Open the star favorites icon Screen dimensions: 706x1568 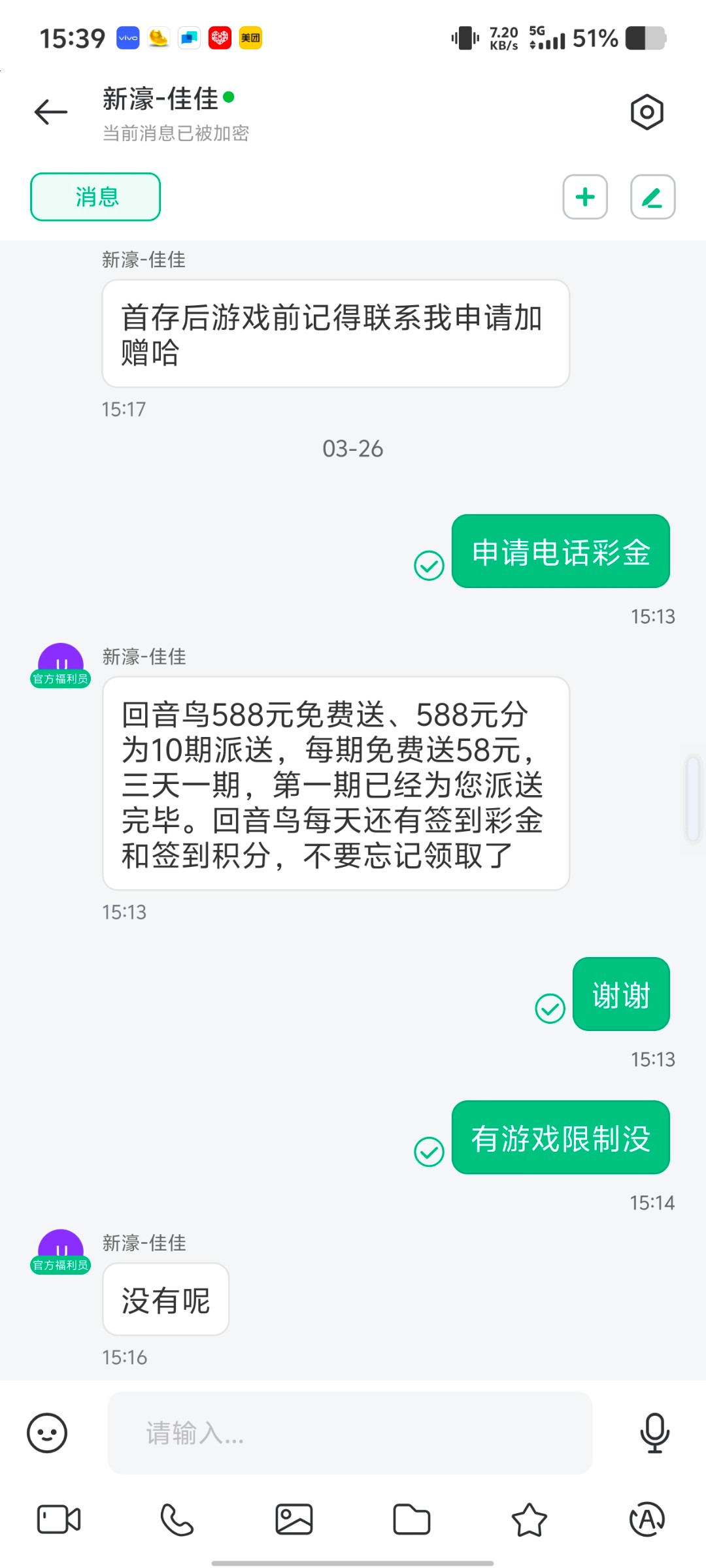[529, 1519]
